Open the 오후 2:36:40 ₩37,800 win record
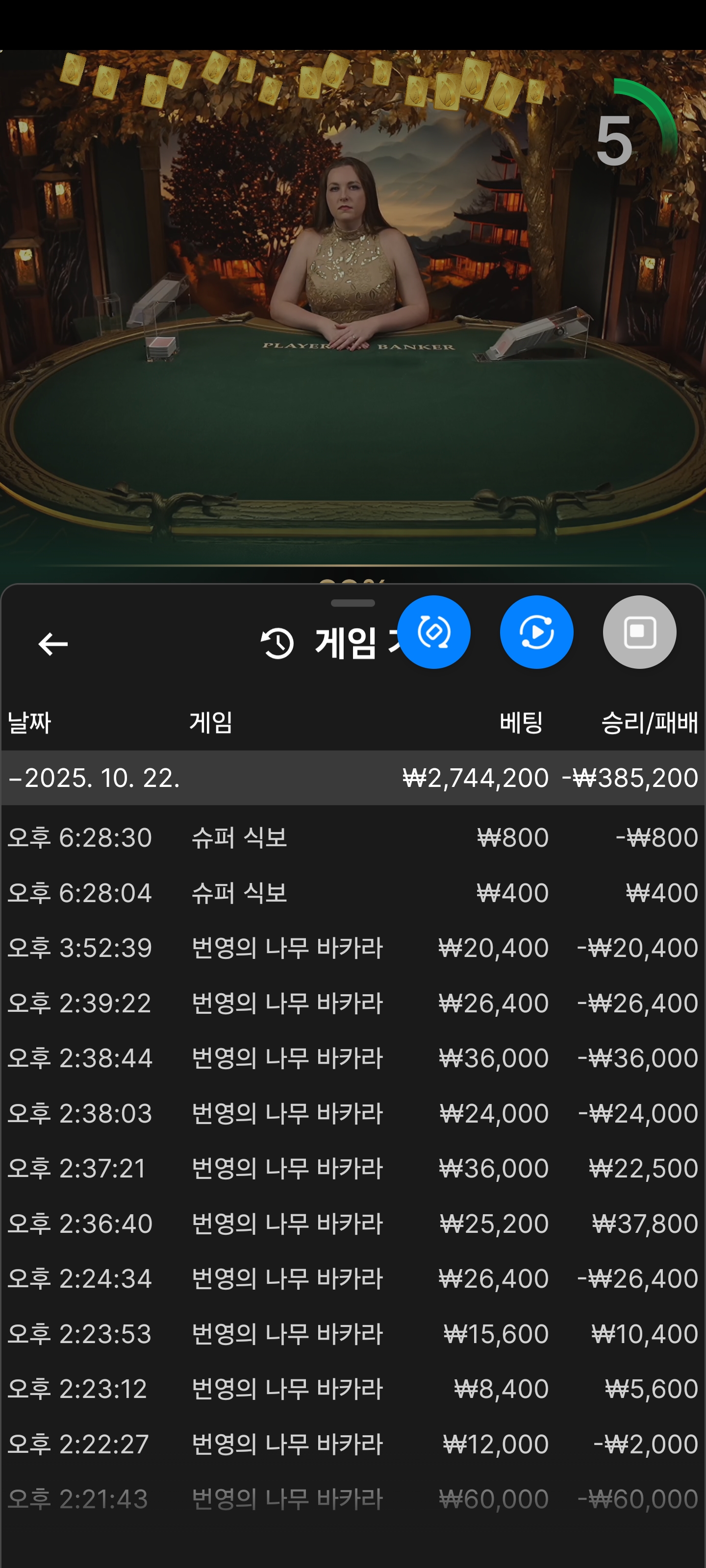The width and height of the screenshot is (706, 1568). coord(353,1224)
